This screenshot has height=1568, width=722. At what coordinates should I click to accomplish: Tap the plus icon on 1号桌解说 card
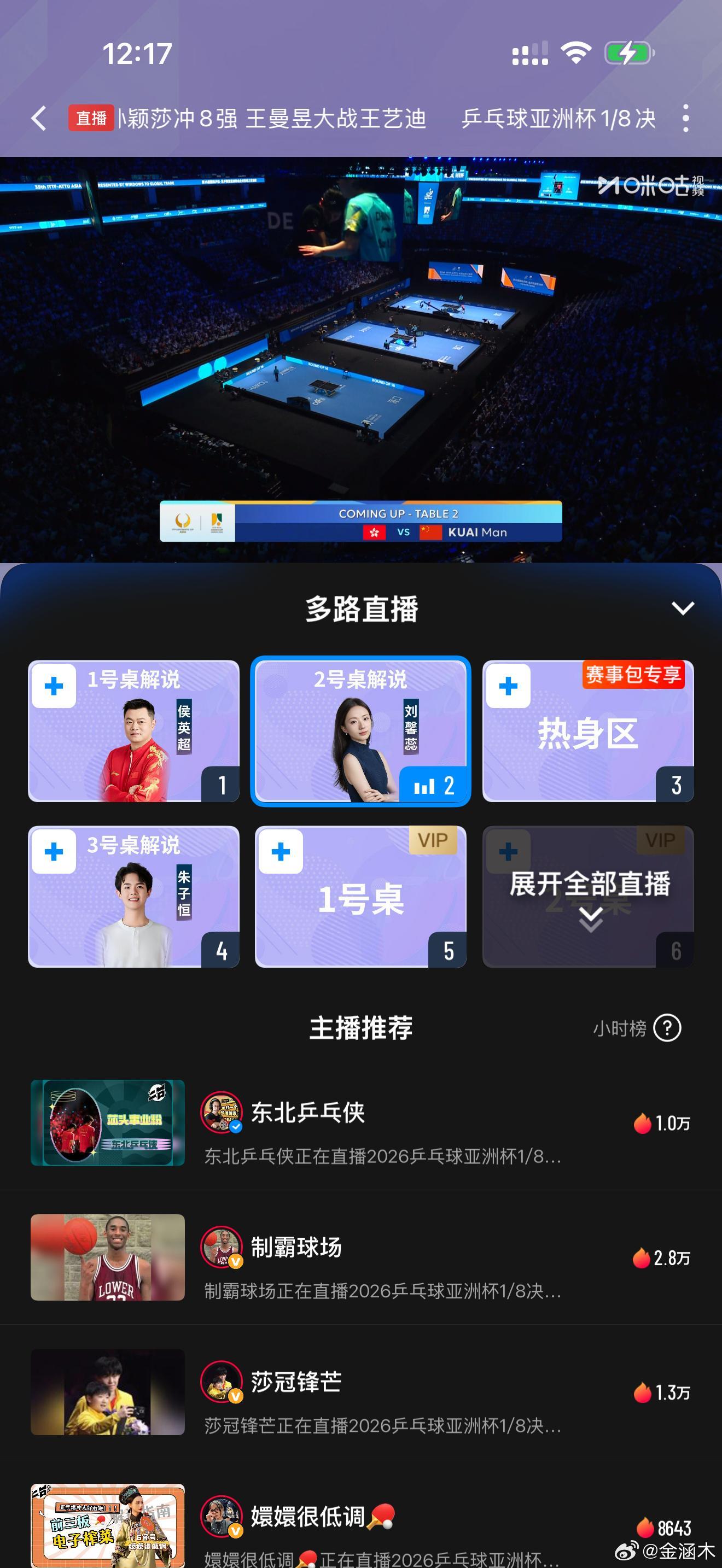(55, 684)
